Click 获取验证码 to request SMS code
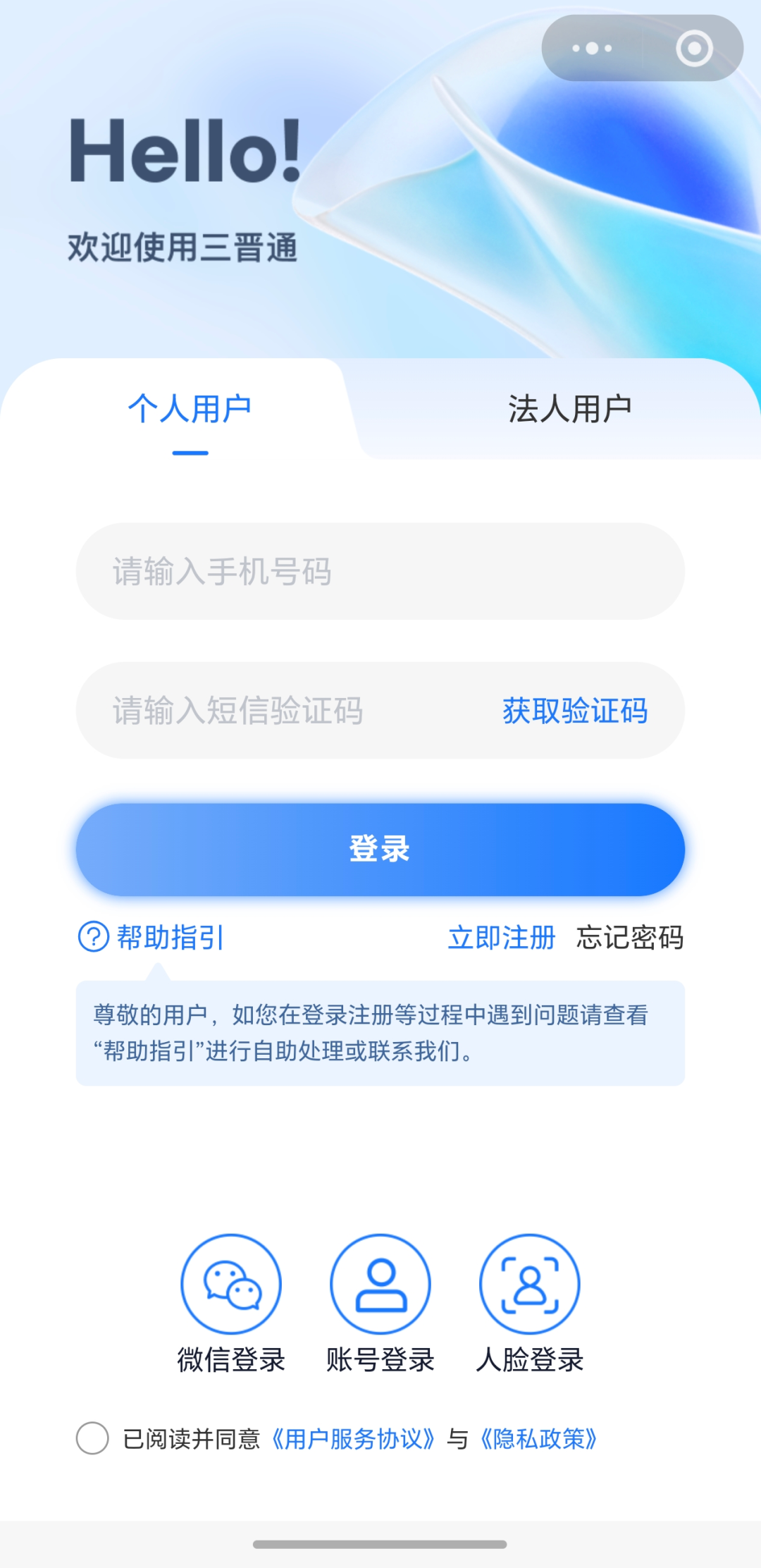 click(574, 711)
